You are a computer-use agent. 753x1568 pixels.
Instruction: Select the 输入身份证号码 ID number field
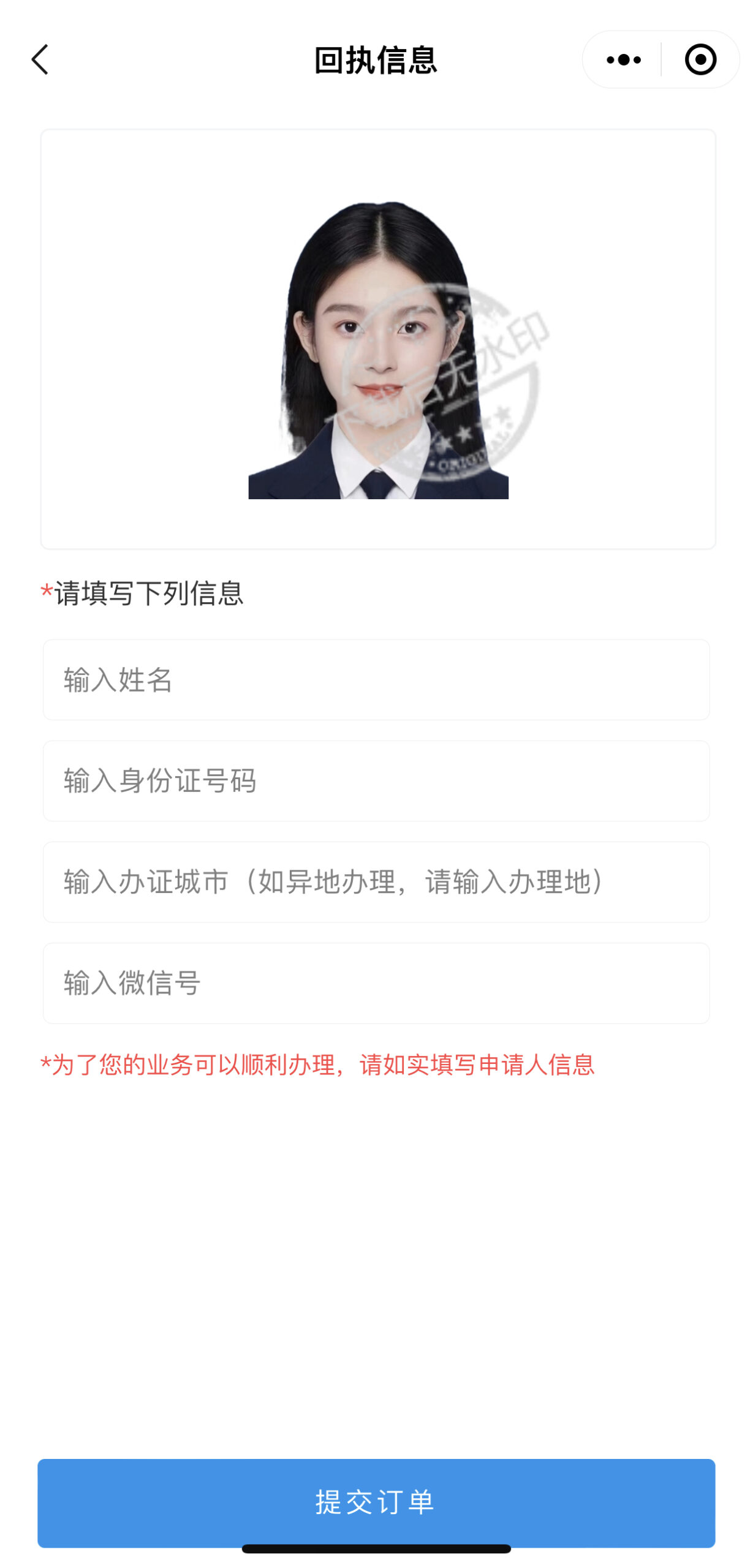tap(376, 781)
